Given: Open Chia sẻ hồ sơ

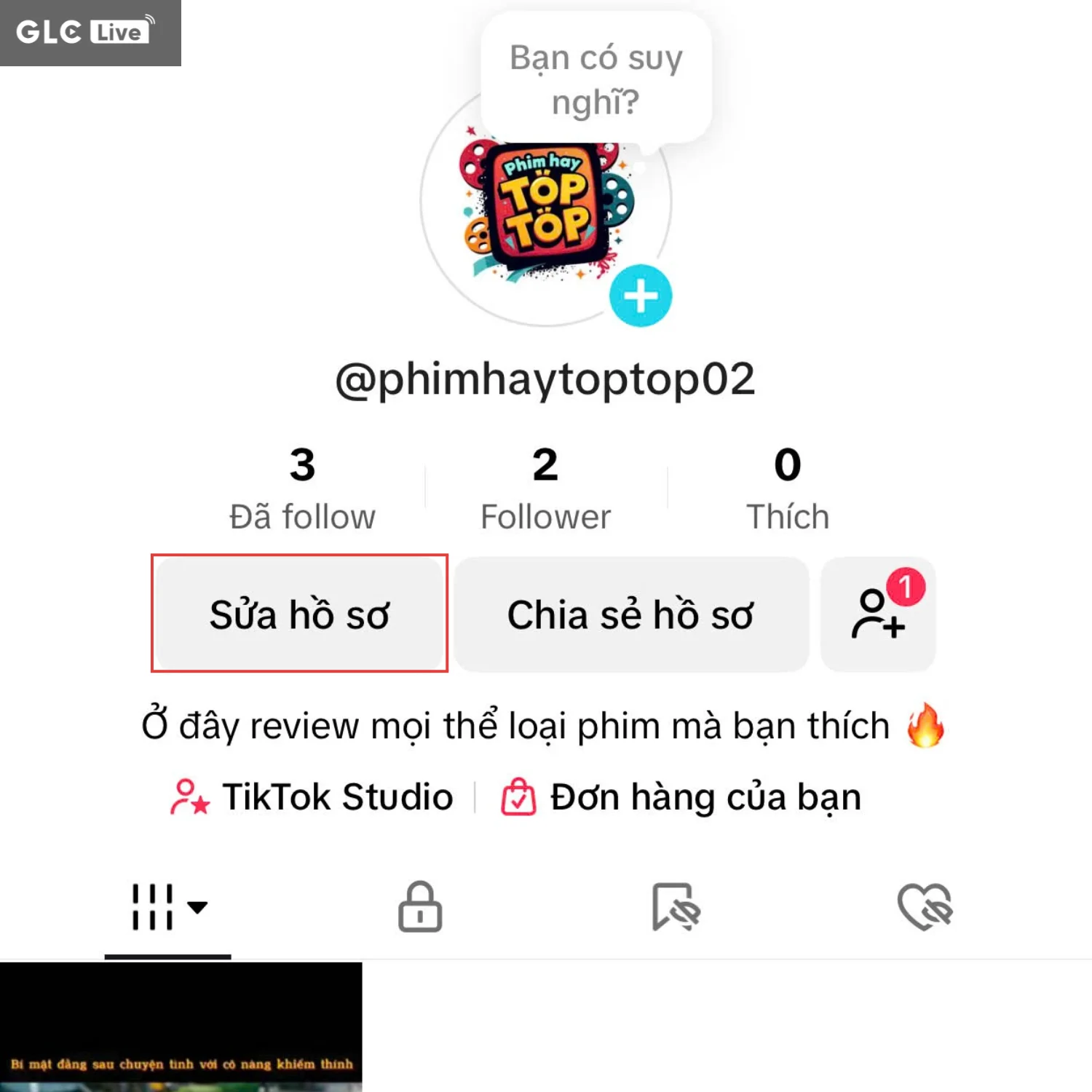Looking at the screenshot, I should pos(631,614).
